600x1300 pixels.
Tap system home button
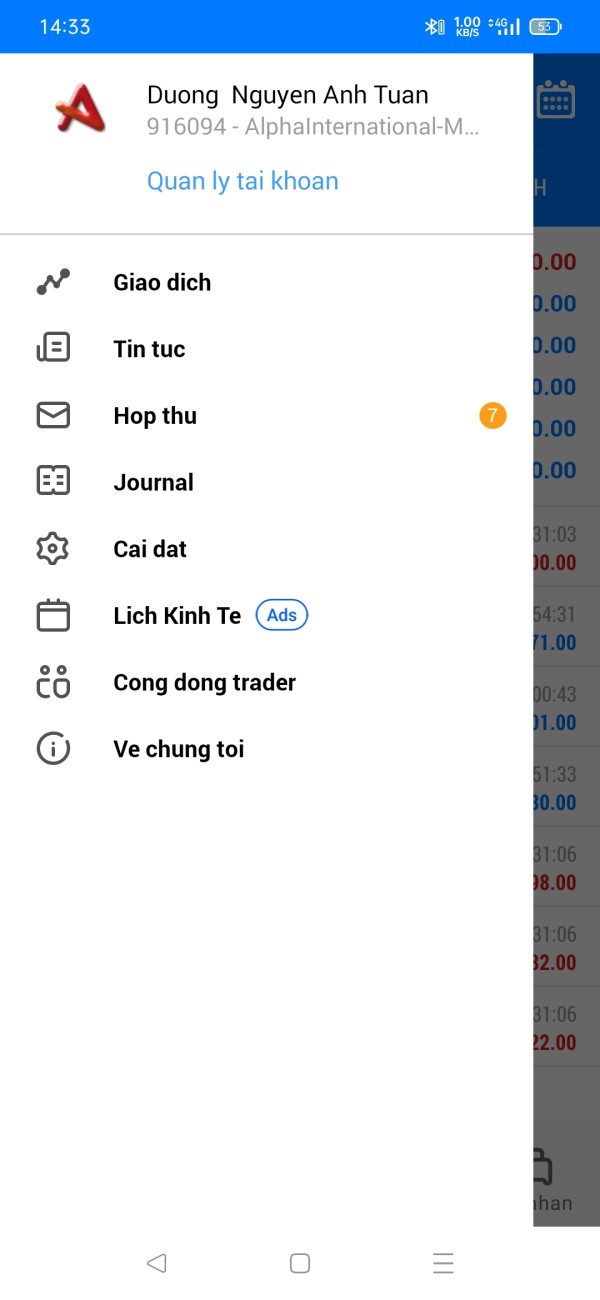pyautogui.click(x=300, y=1263)
